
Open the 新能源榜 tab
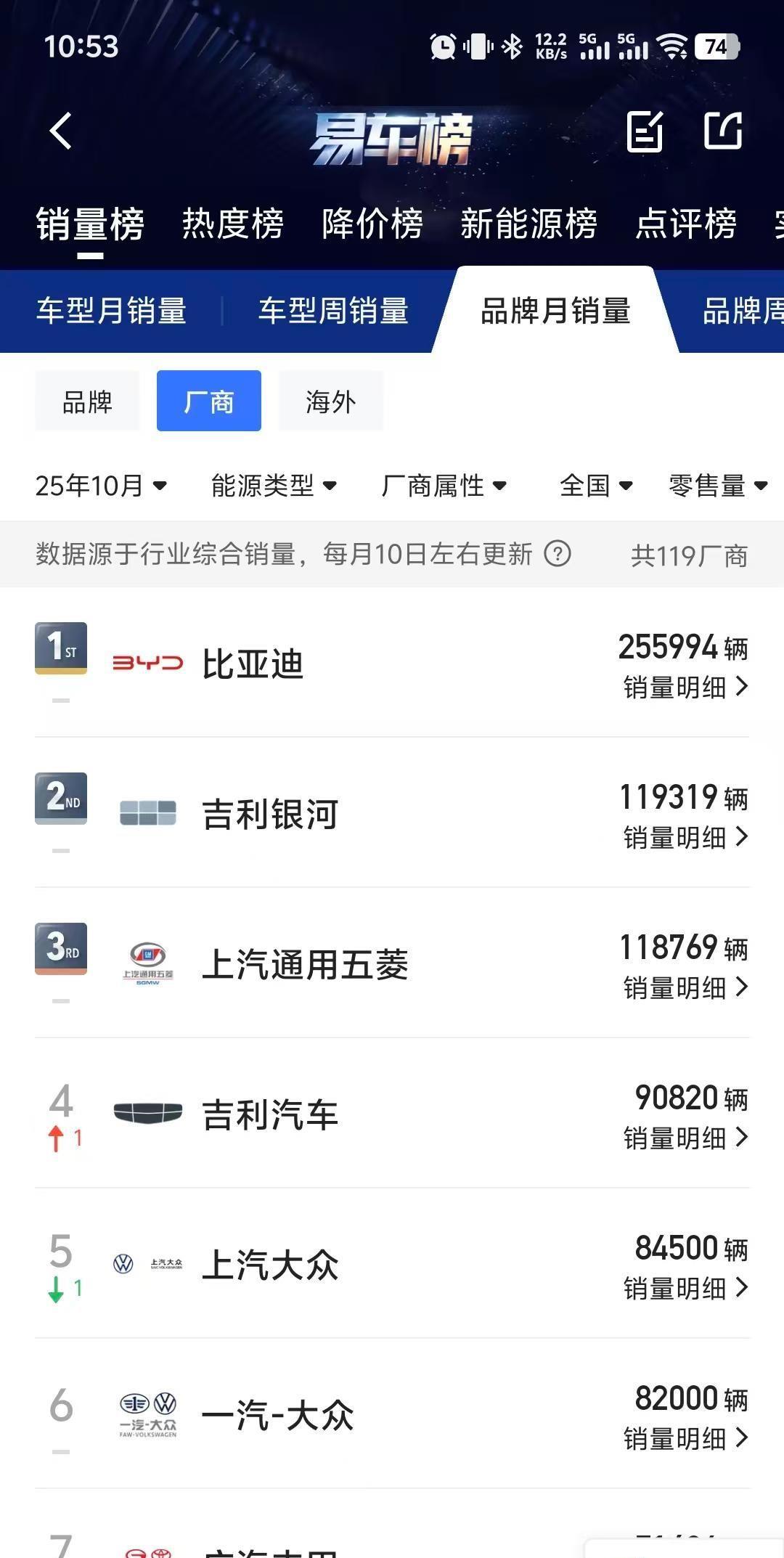(528, 224)
